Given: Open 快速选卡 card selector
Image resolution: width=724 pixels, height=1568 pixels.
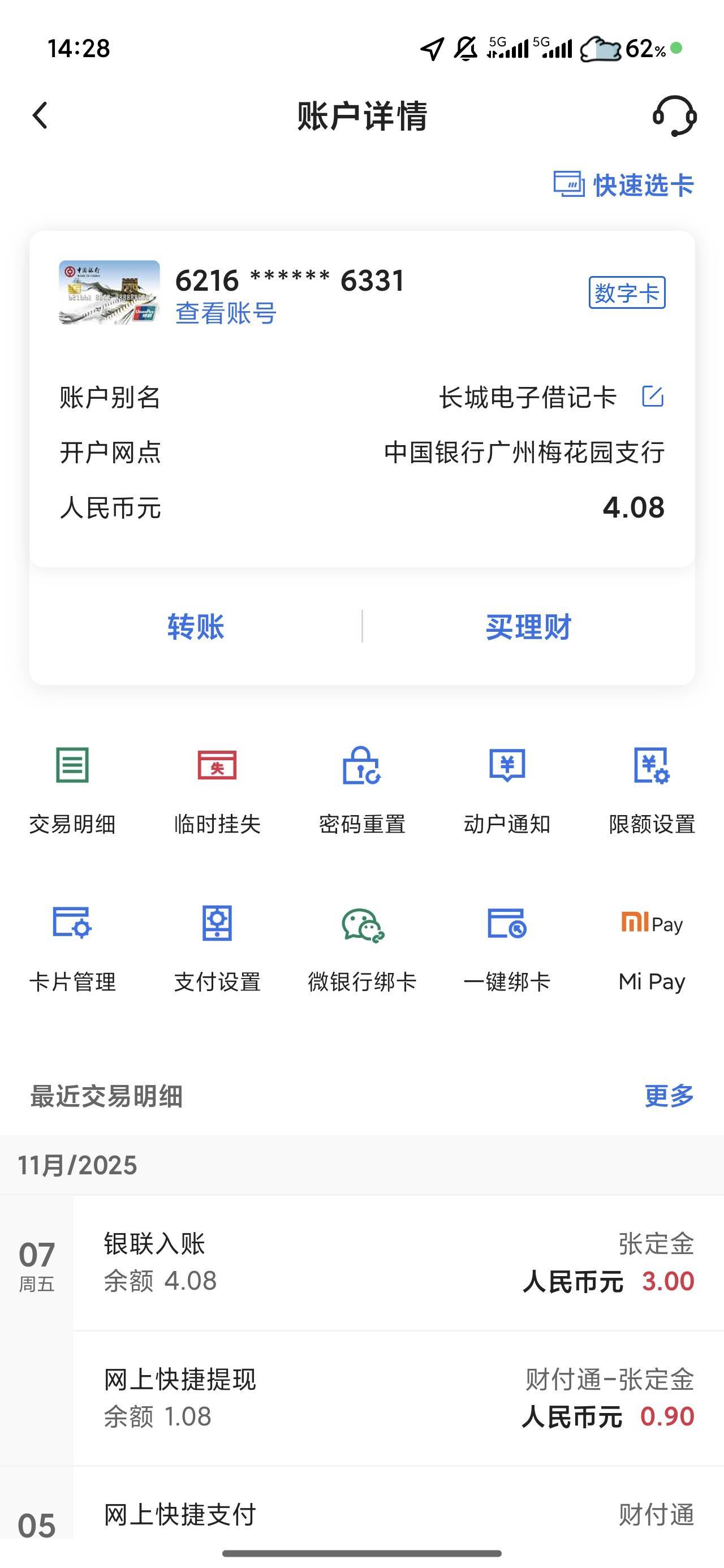Looking at the screenshot, I should 623,185.
